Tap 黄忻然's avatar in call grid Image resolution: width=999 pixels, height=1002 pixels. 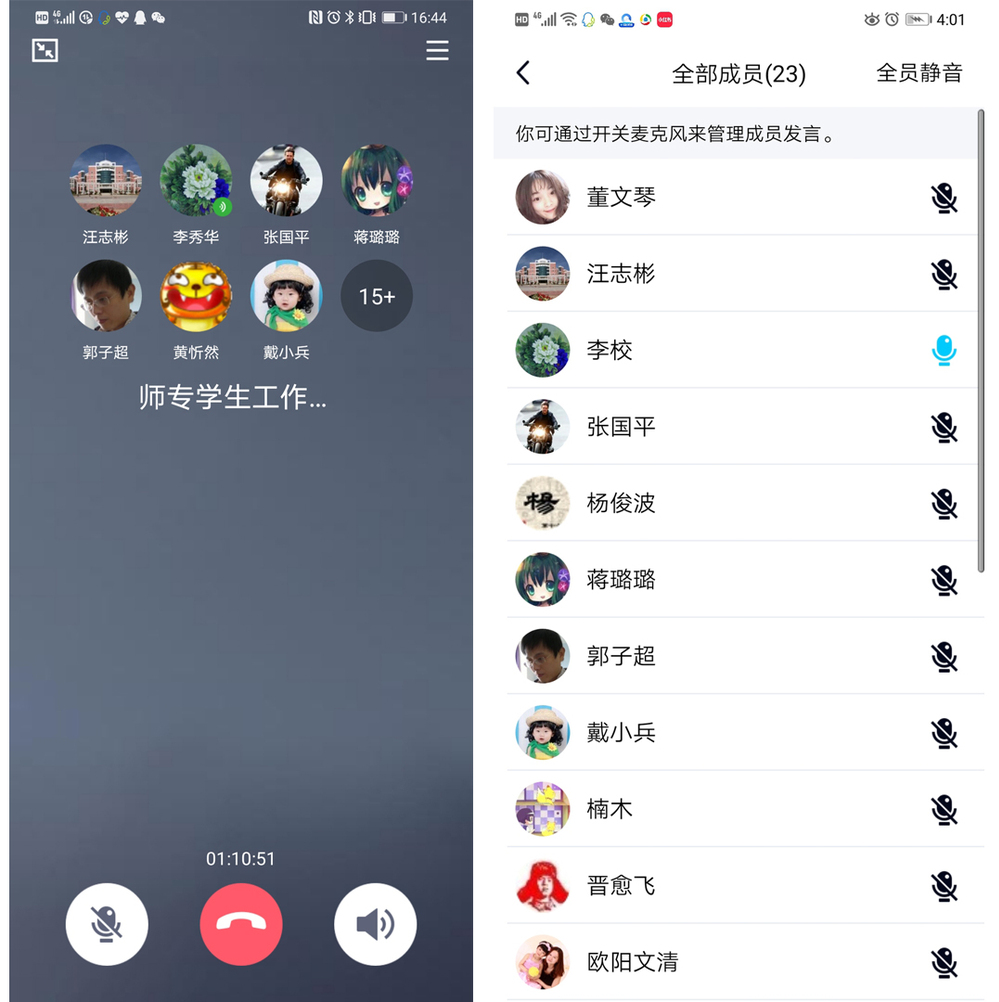click(x=196, y=296)
